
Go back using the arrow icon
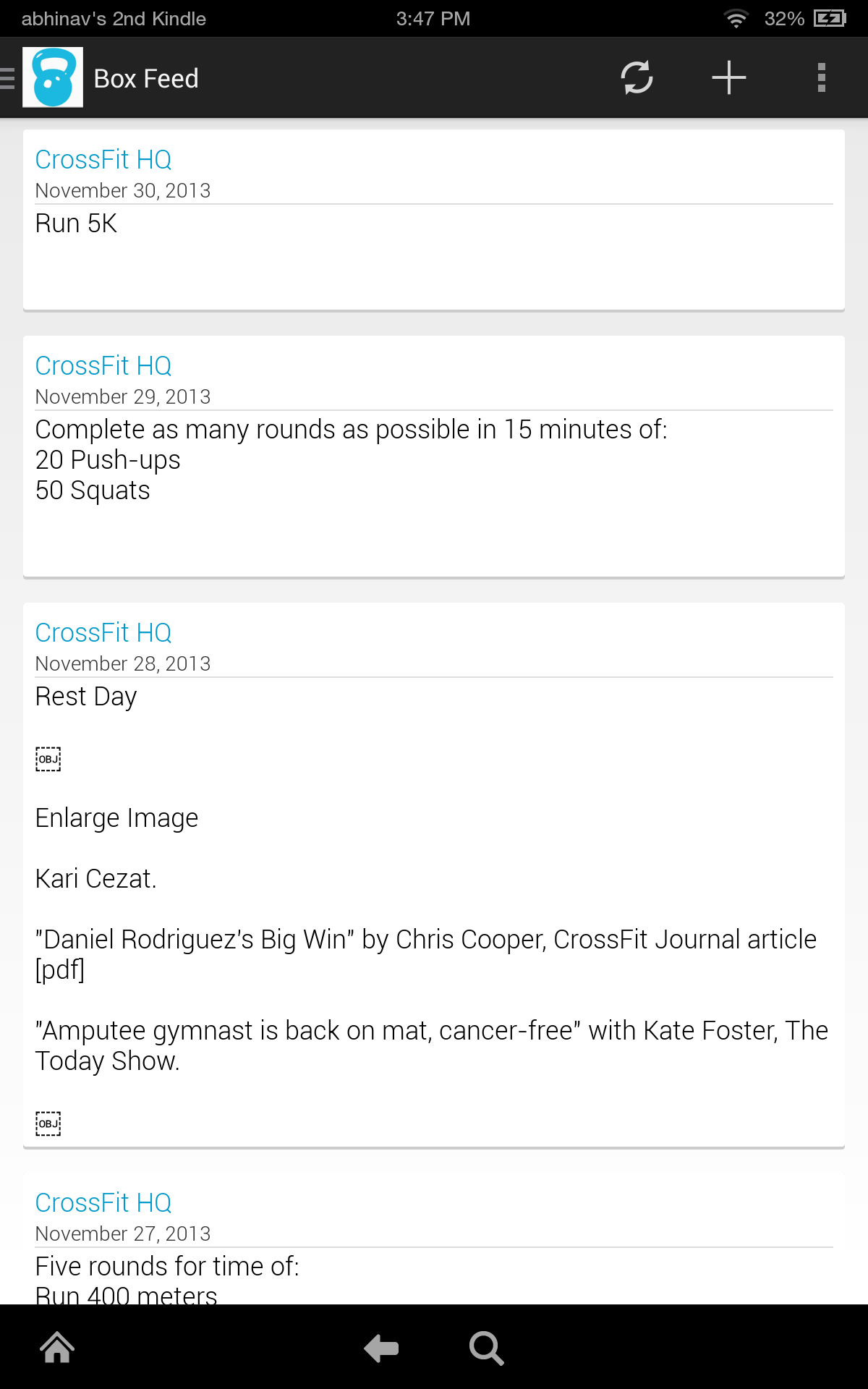click(381, 1346)
